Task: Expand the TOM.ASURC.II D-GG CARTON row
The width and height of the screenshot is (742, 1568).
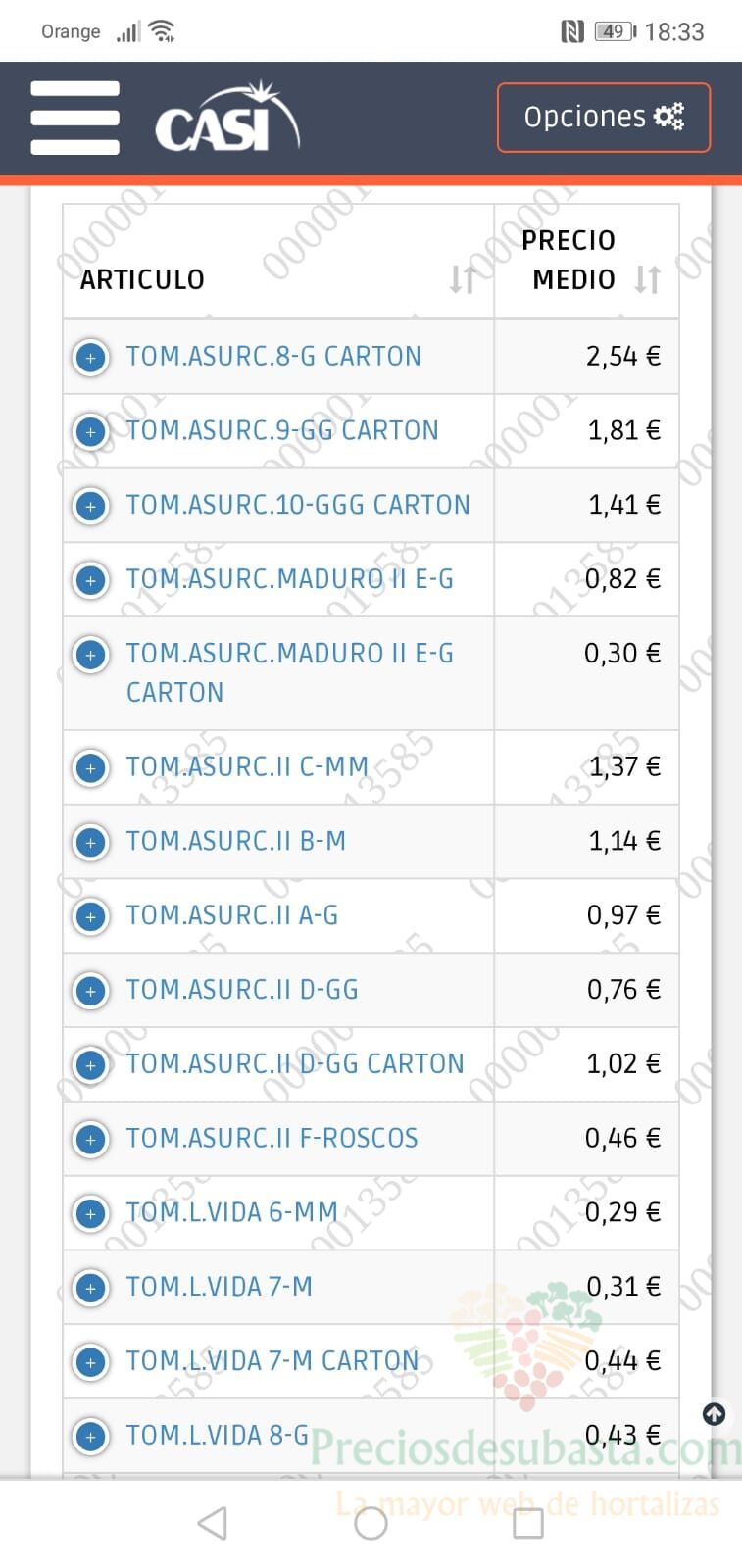Action: pos(91,1065)
